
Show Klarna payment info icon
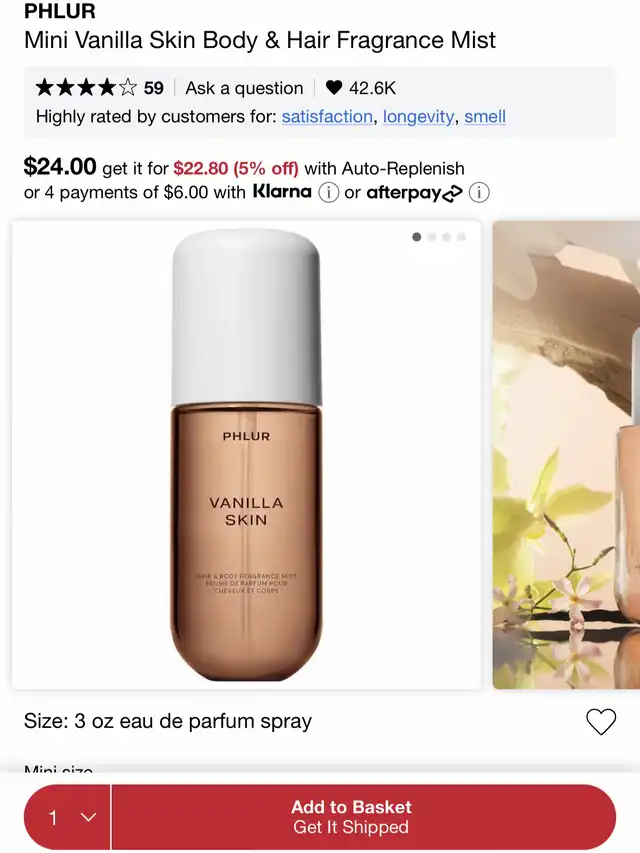tap(329, 193)
